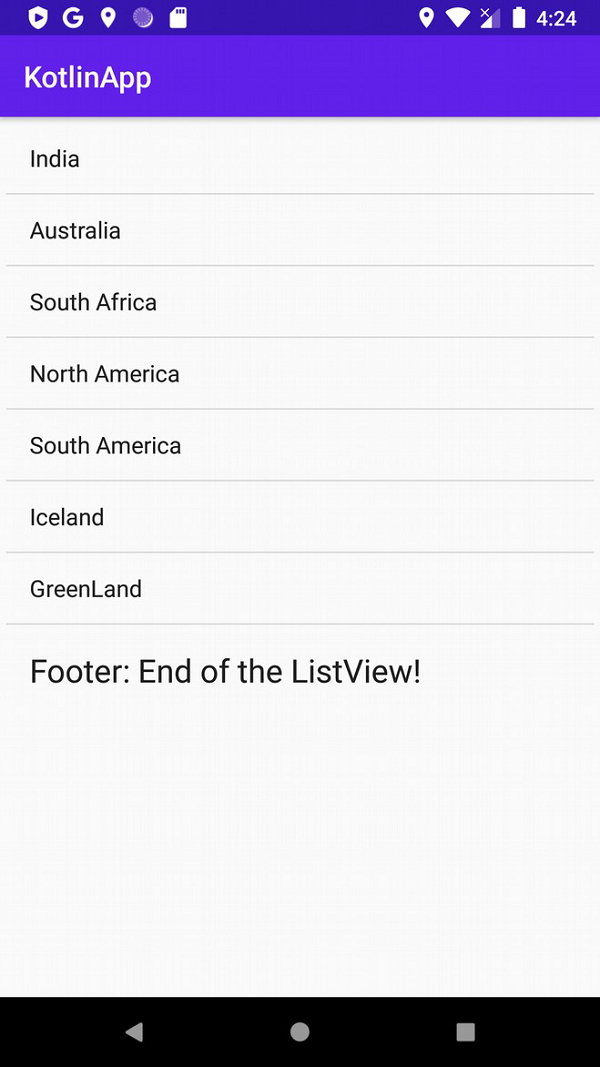Viewport: 600px width, 1067px height.
Task: Open recent apps from the navigation bar
Action: 465,1032
